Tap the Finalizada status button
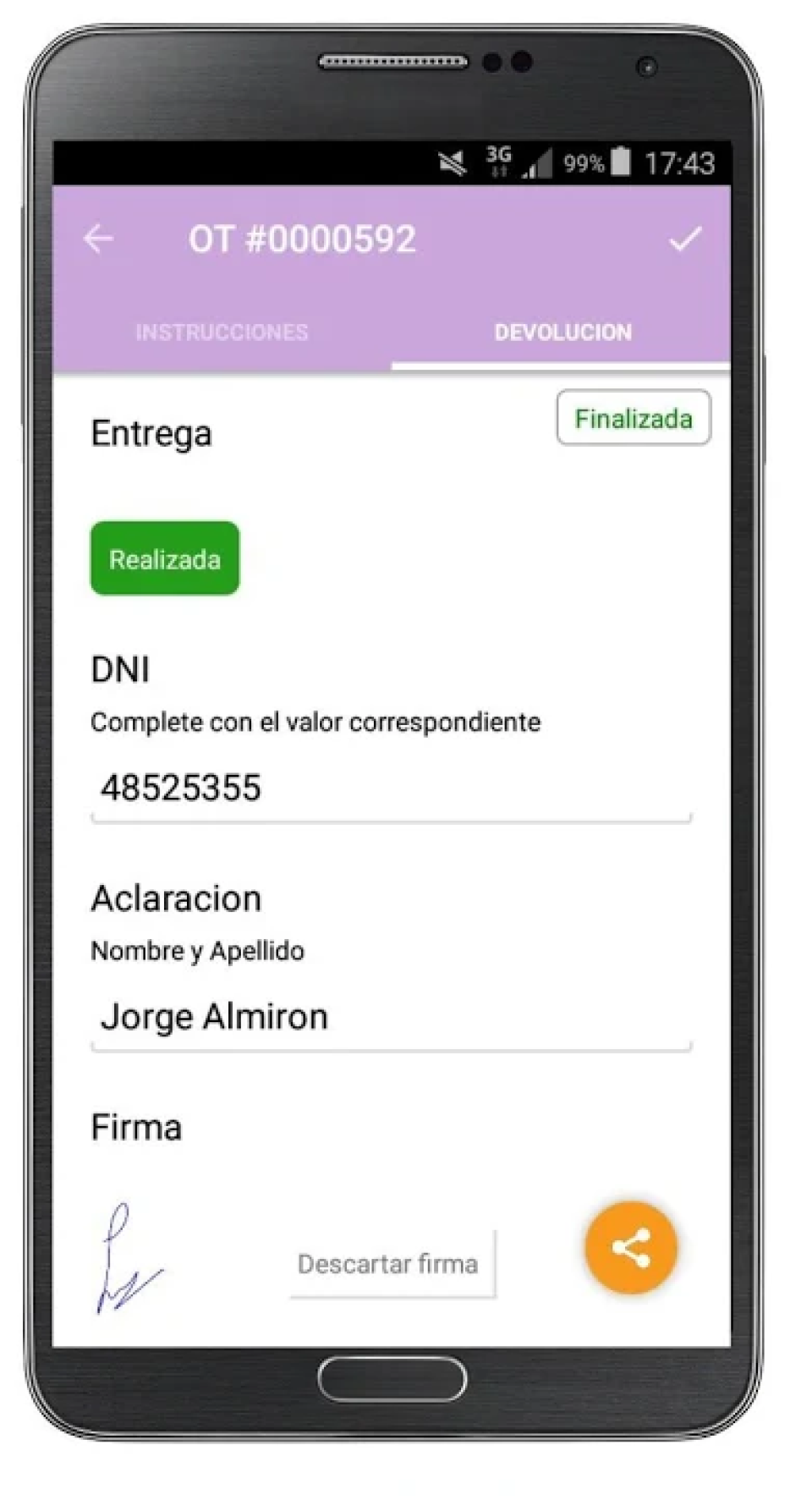812x1500 pixels. click(x=633, y=419)
